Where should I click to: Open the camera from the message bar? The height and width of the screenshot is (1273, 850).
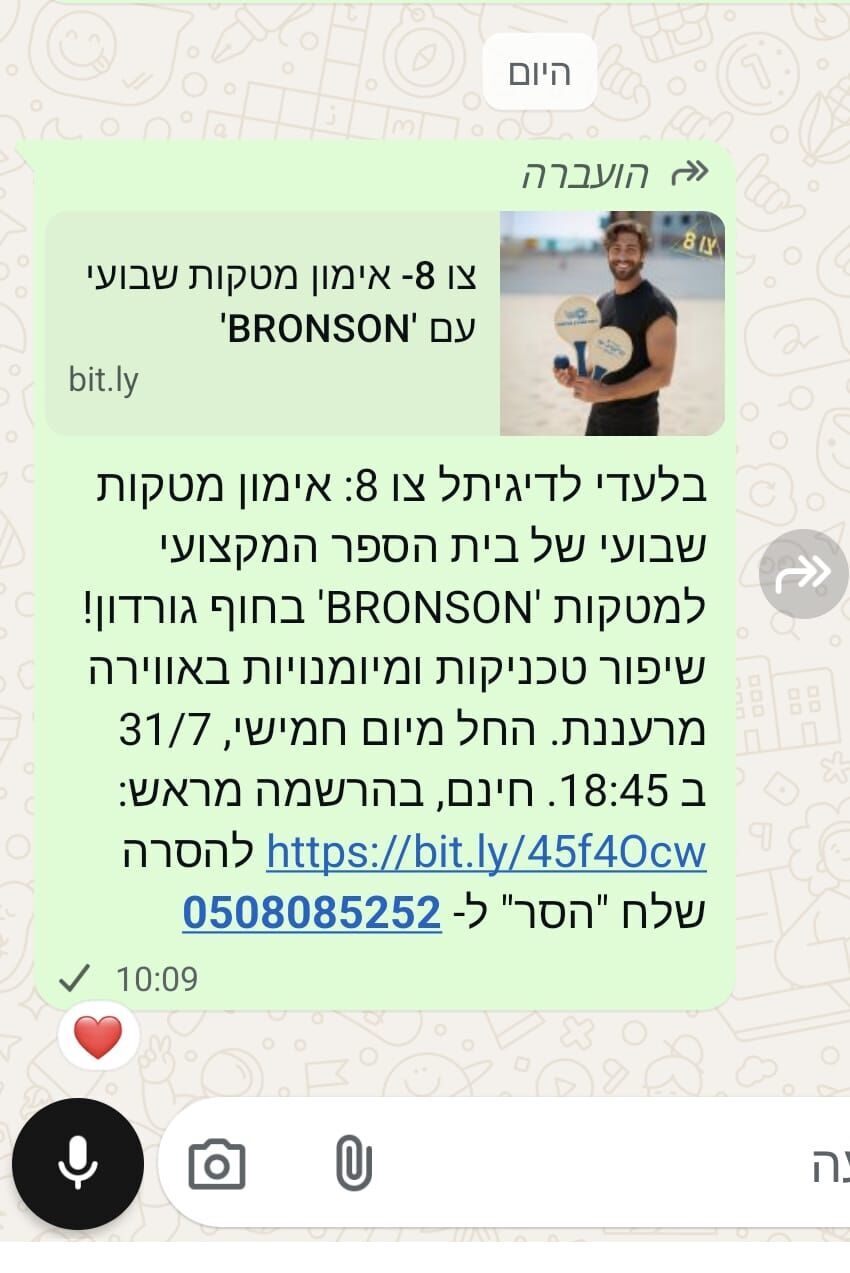217,1164
